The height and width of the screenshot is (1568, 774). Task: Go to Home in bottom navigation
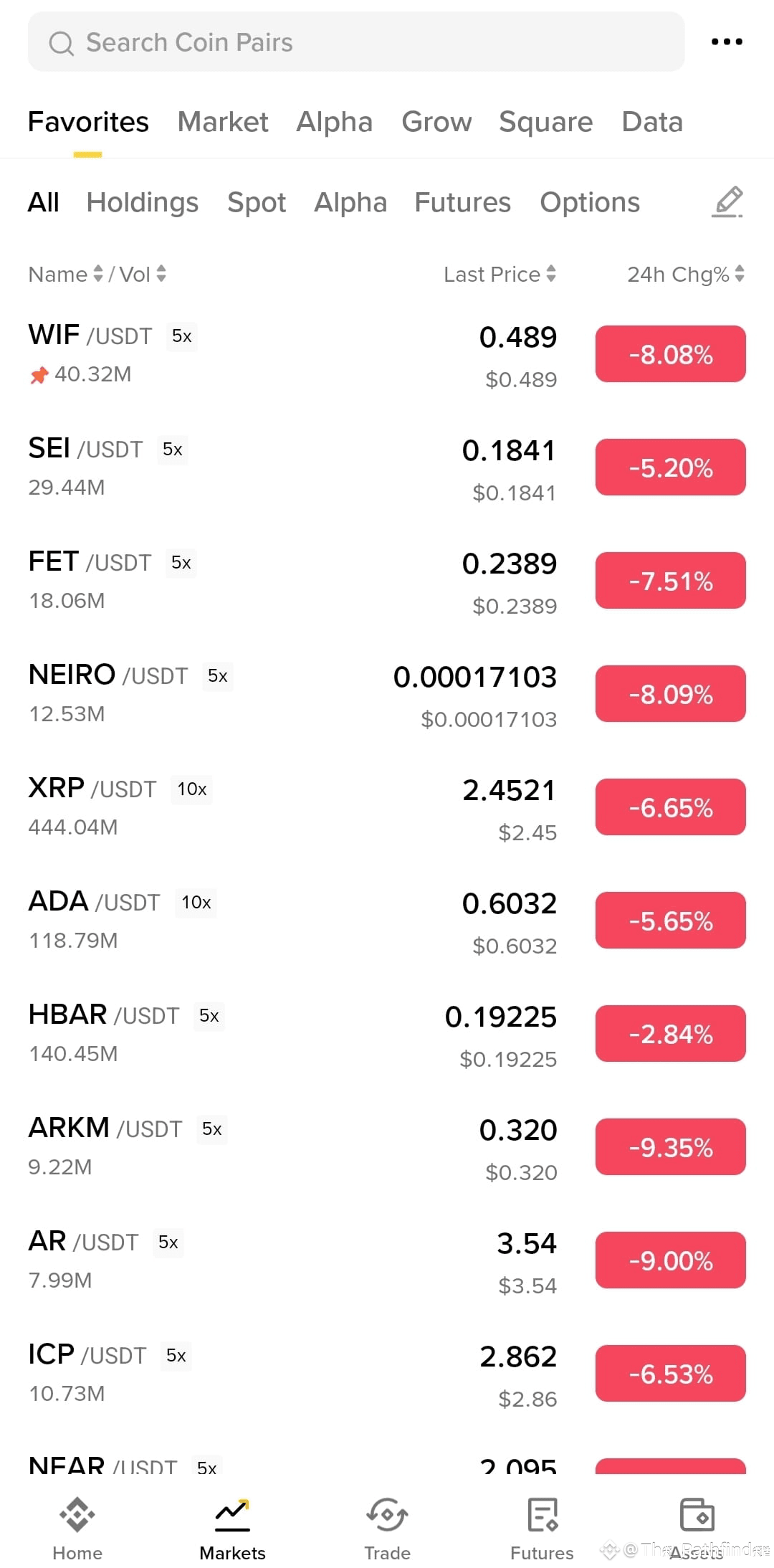pyautogui.click(x=77, y=1528)
